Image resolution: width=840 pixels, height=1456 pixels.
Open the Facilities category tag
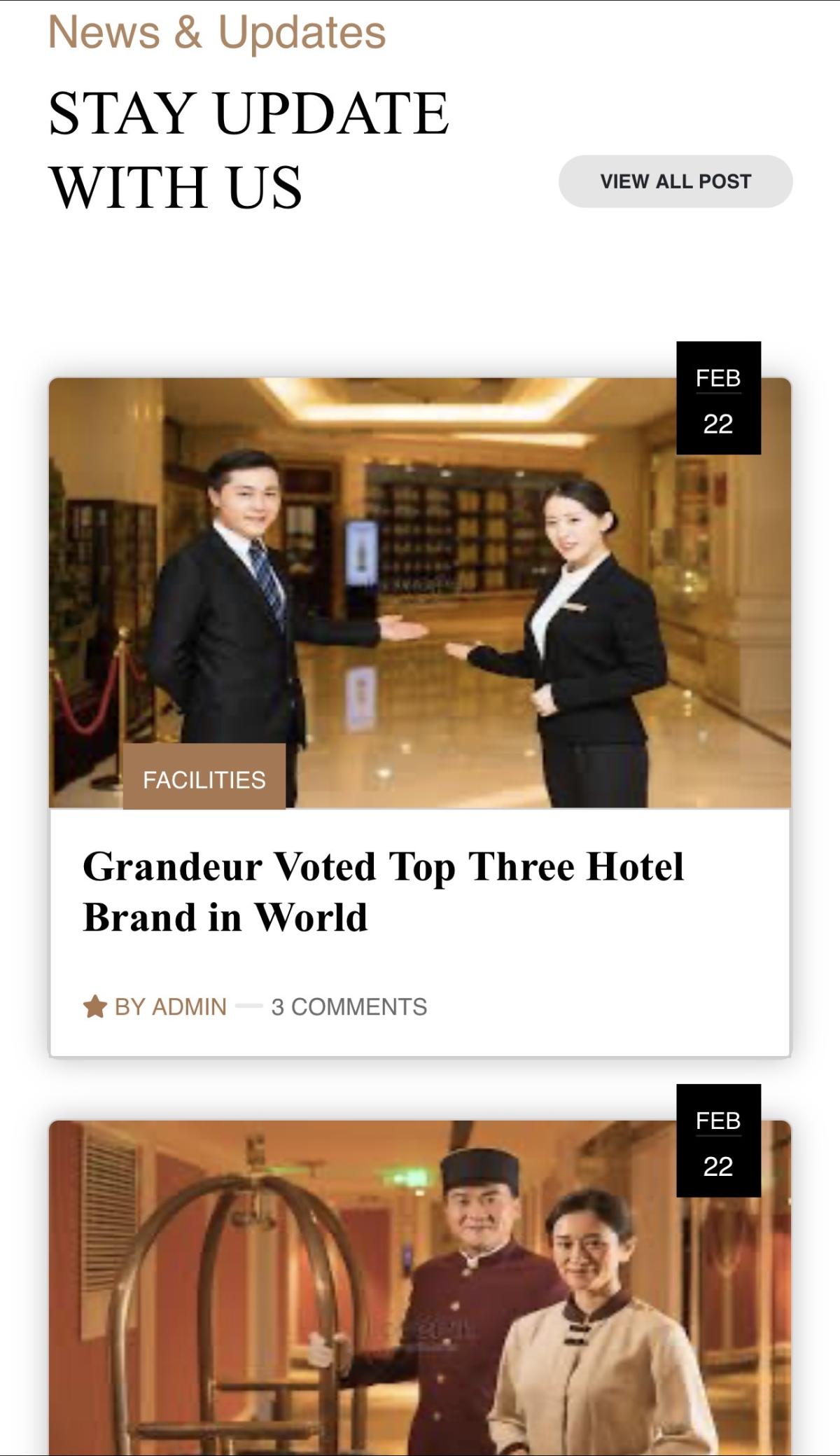(x=204, y=779)
